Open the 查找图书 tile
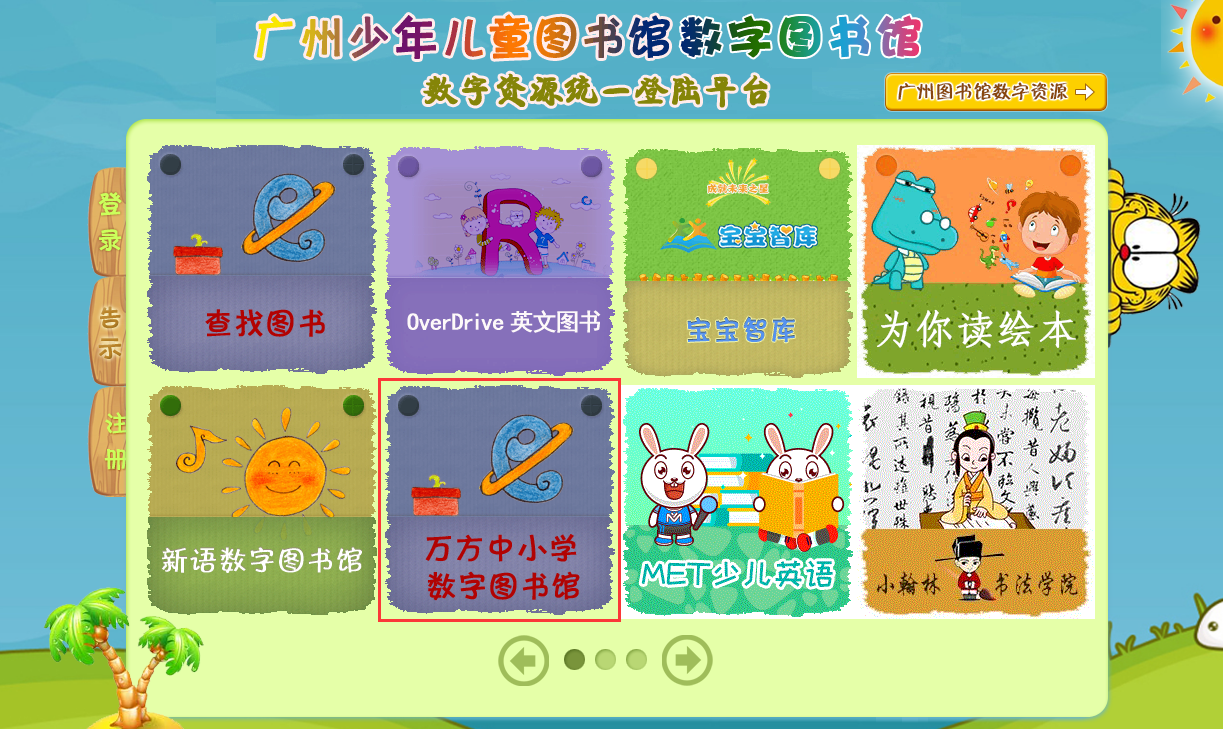 tap(262, 260)
